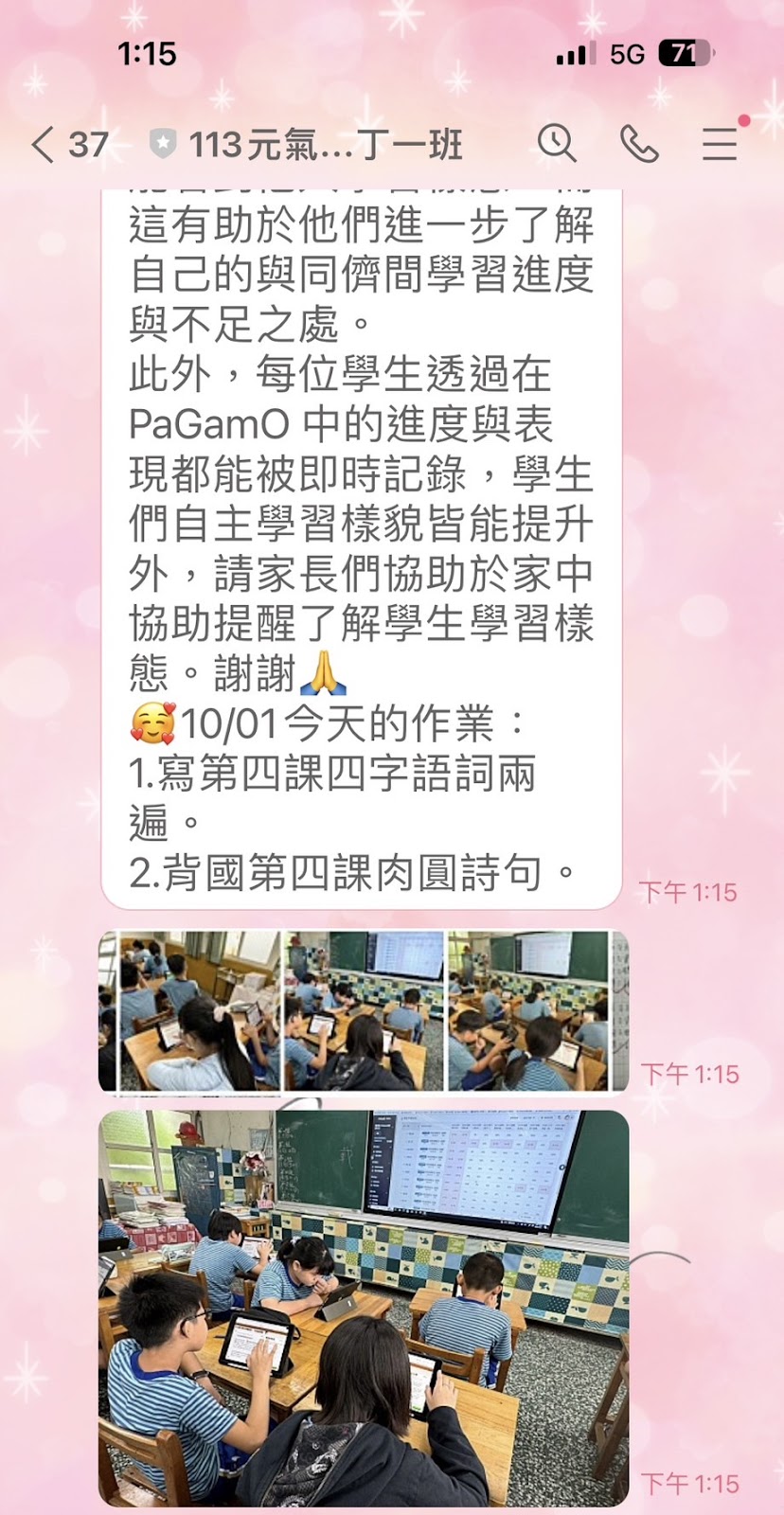Open the three-photo classroom collage
Viewport: 784px width, 1515px height.
[364, 1011]
